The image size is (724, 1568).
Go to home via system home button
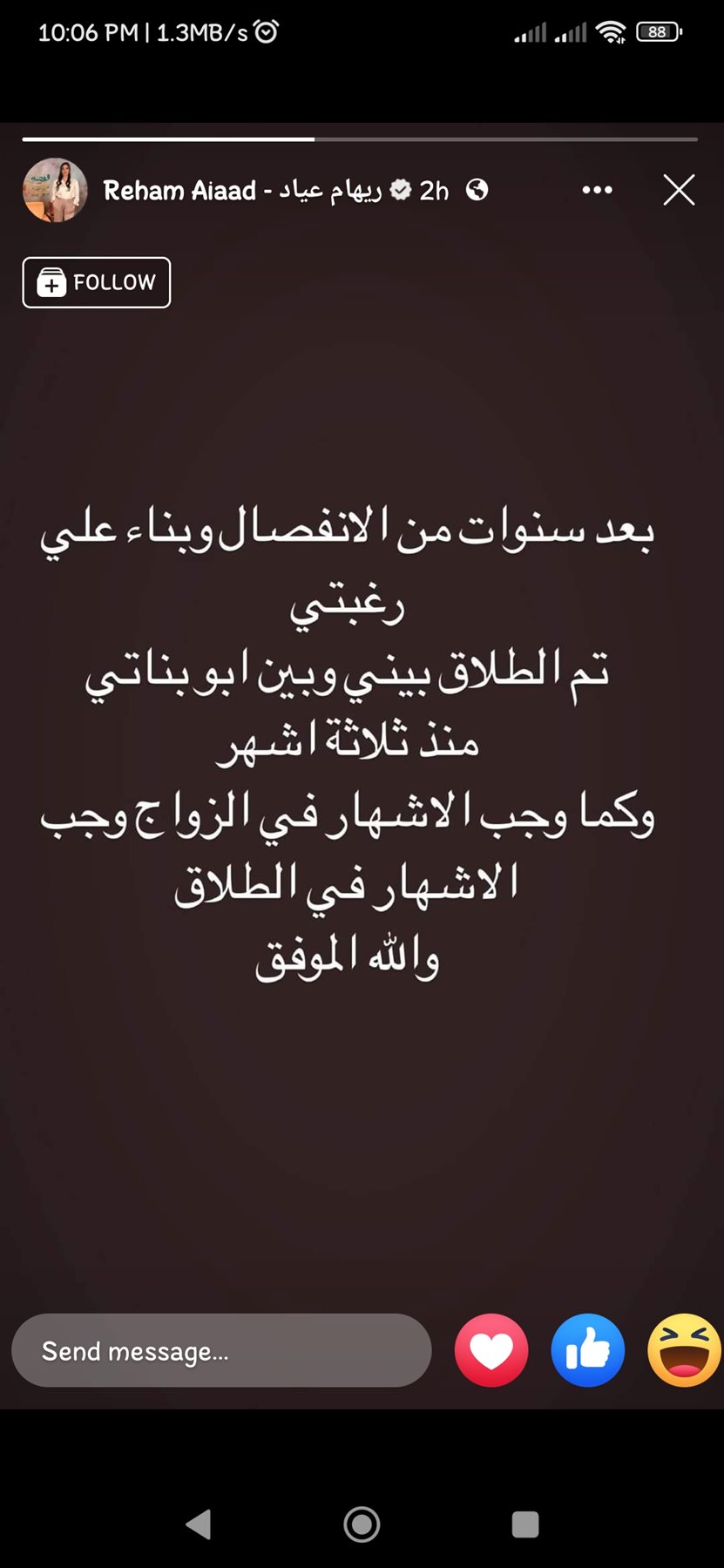[x=362, y=1524]
